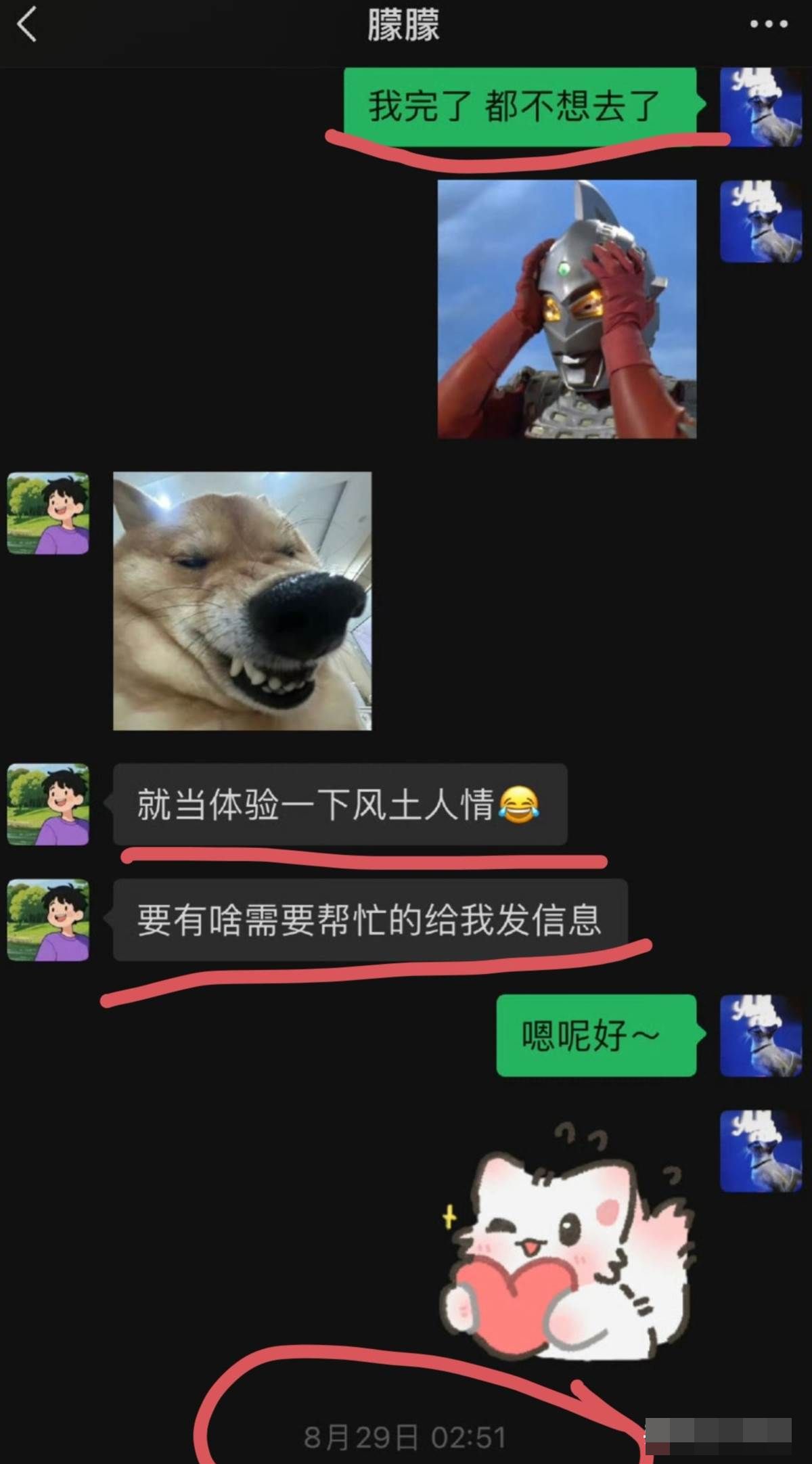Open the three-dot chat info menu
812x1464 pixels.
pyautogui.click(x=768, y=24)
